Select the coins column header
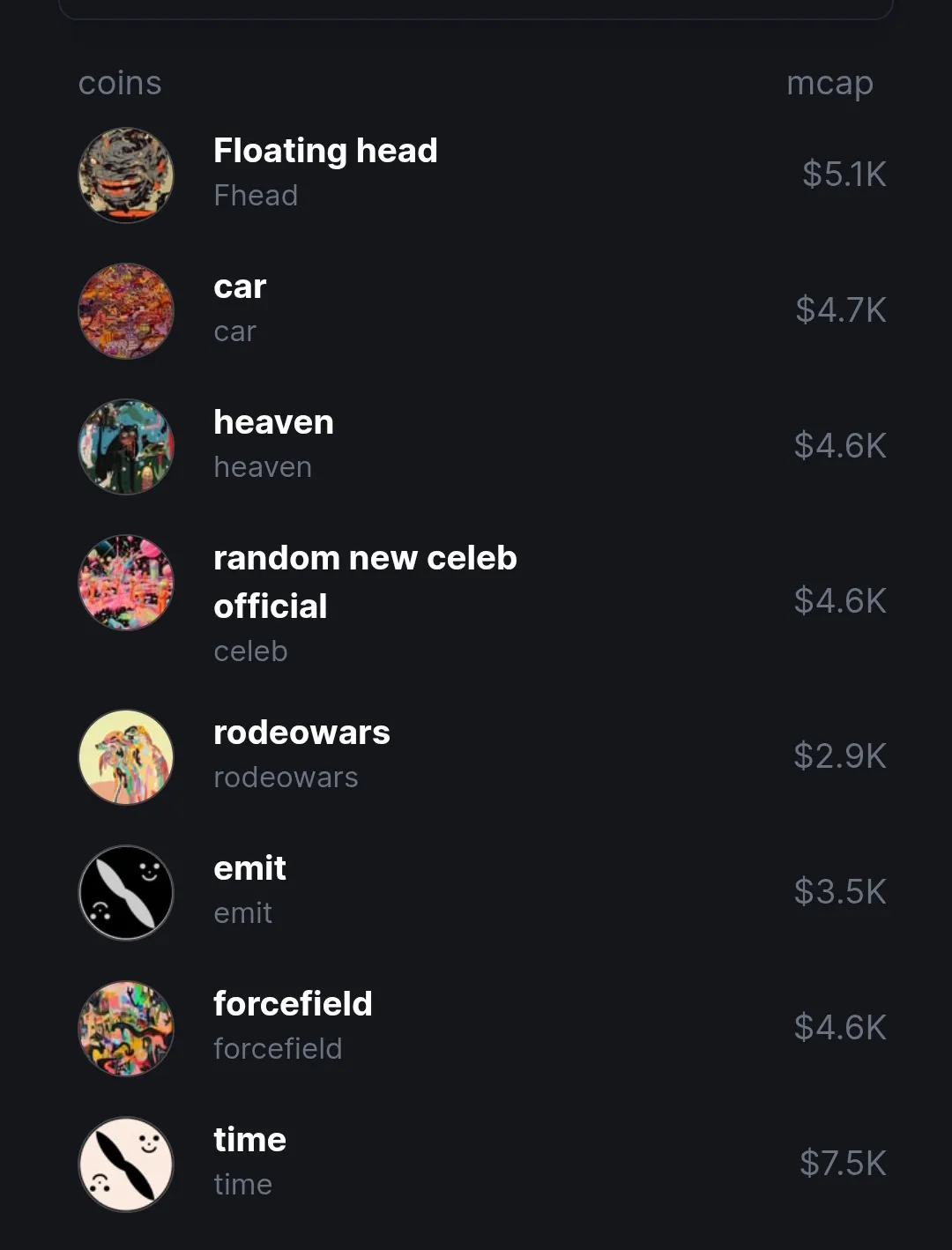Viewport: 952px width, 1250px height. tap(119, 83)
